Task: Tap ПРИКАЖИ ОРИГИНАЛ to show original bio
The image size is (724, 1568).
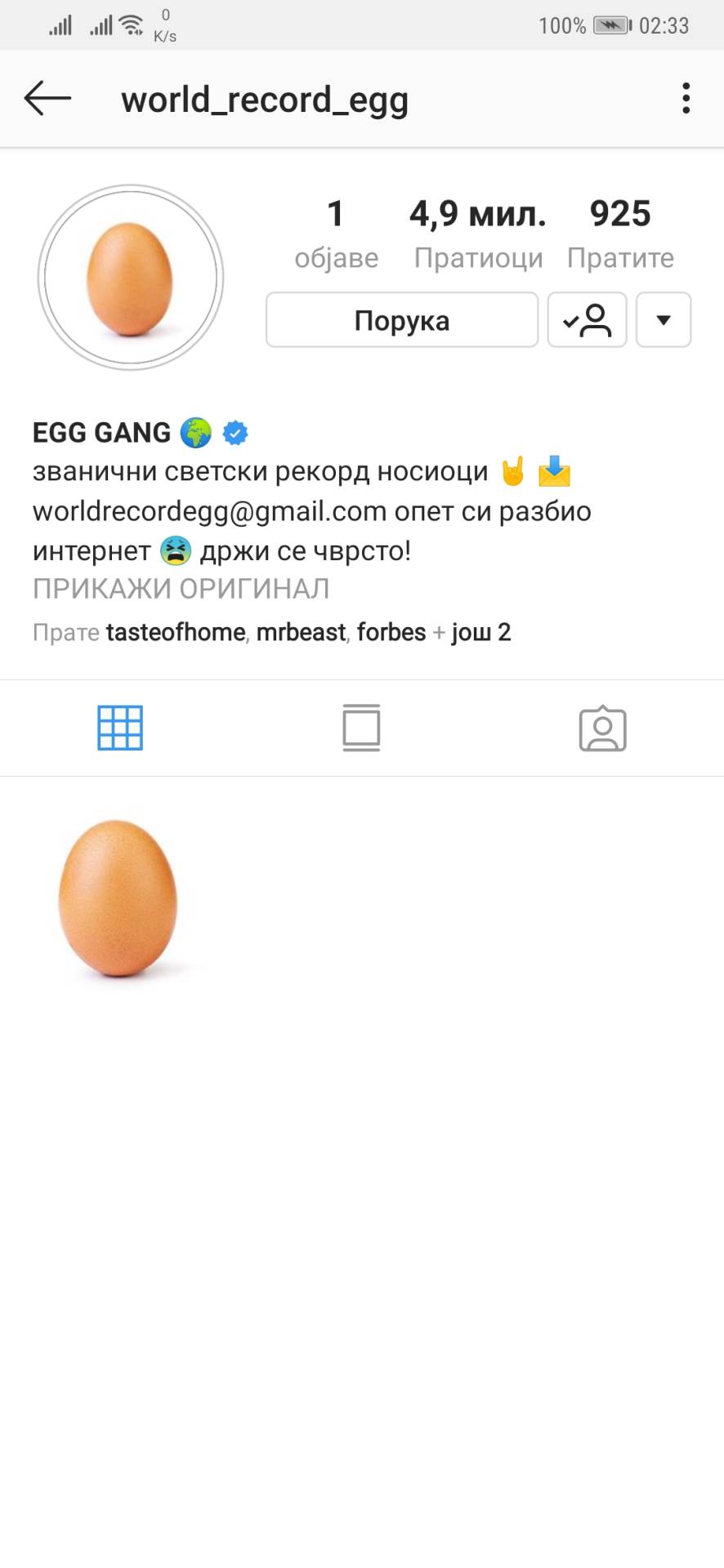Action: pos(181,589)
